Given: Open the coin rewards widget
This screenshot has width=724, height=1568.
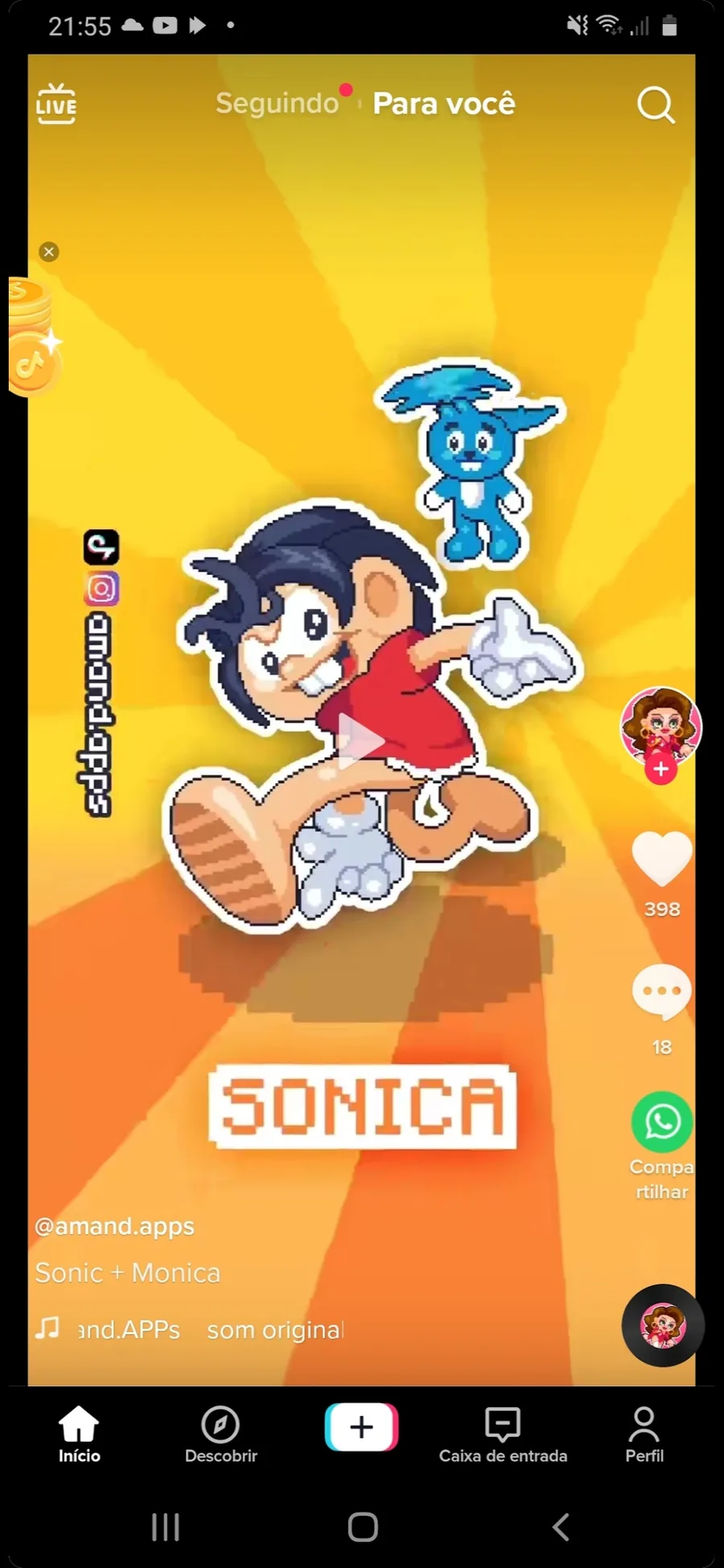Looking at the screenshot, I should [32, 338].
